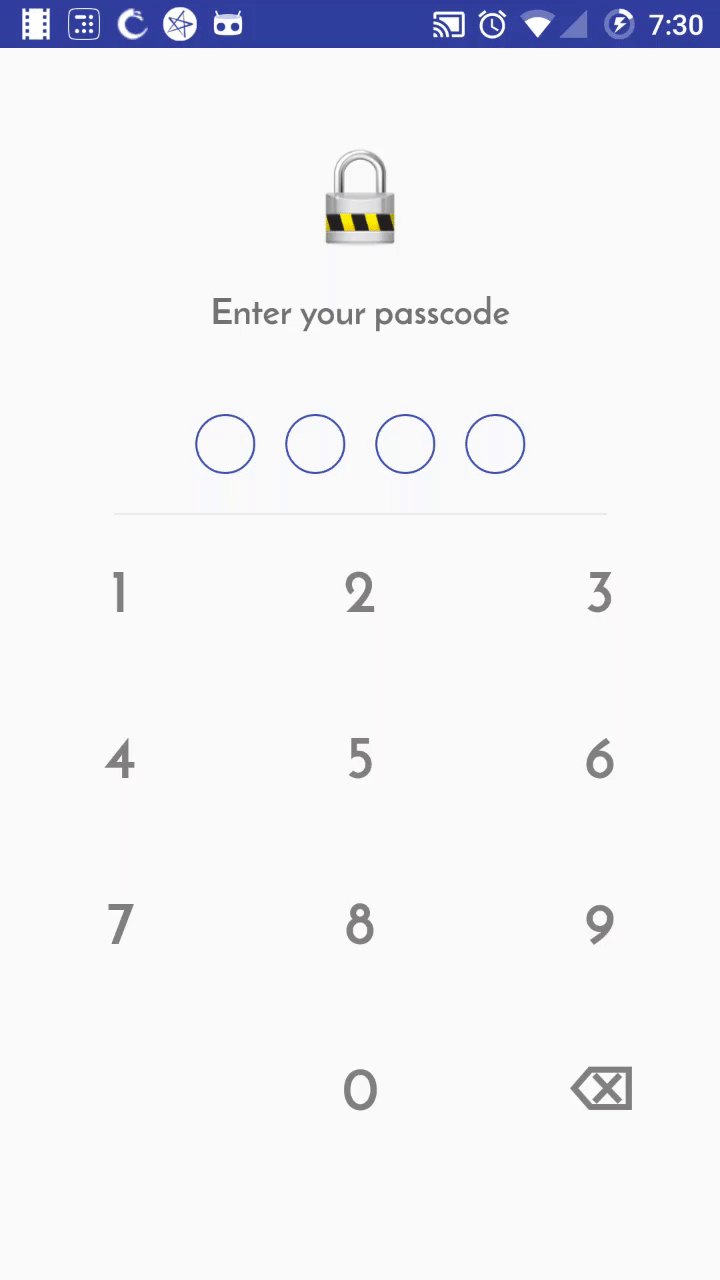Image resolution: width=720 pixels, height=1280 pixels.
Task: Tap the 0 key on the keypad
Action: pos(360,1089)
